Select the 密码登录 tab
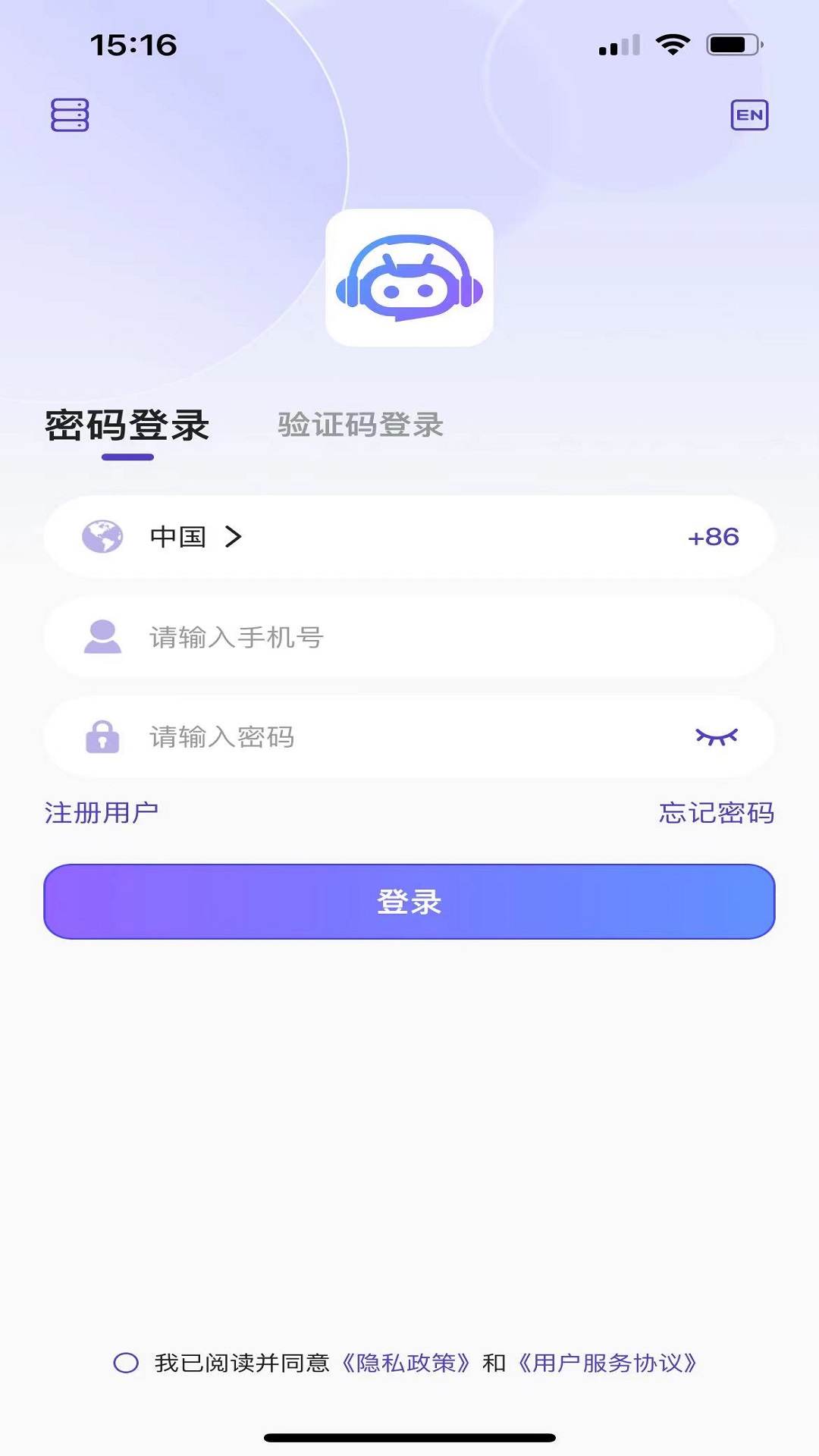 [x=127, y=425]
